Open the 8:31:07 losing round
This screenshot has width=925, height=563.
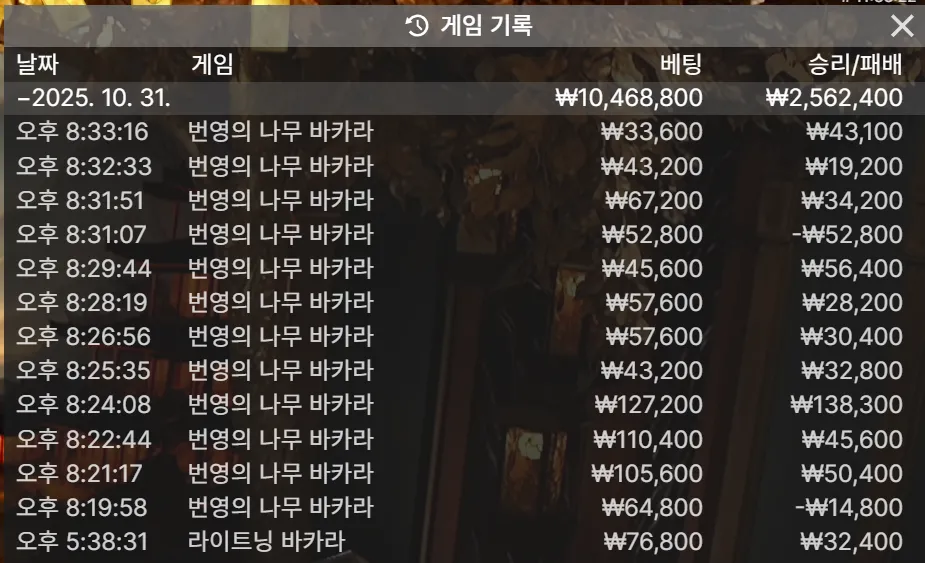pyautogui.click(x=462, y=234)
